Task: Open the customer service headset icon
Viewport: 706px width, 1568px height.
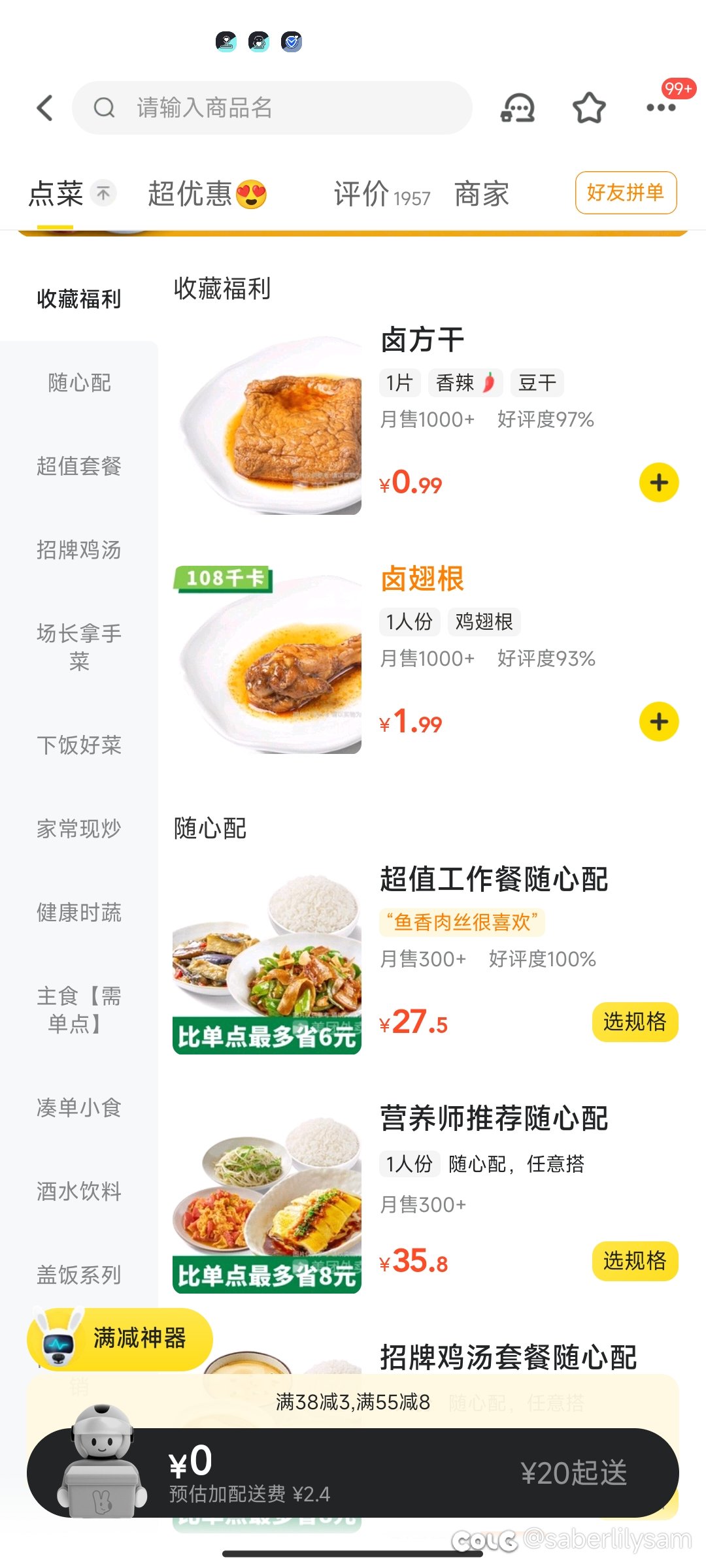Action: pyautogui.click(x=518, y=108)
